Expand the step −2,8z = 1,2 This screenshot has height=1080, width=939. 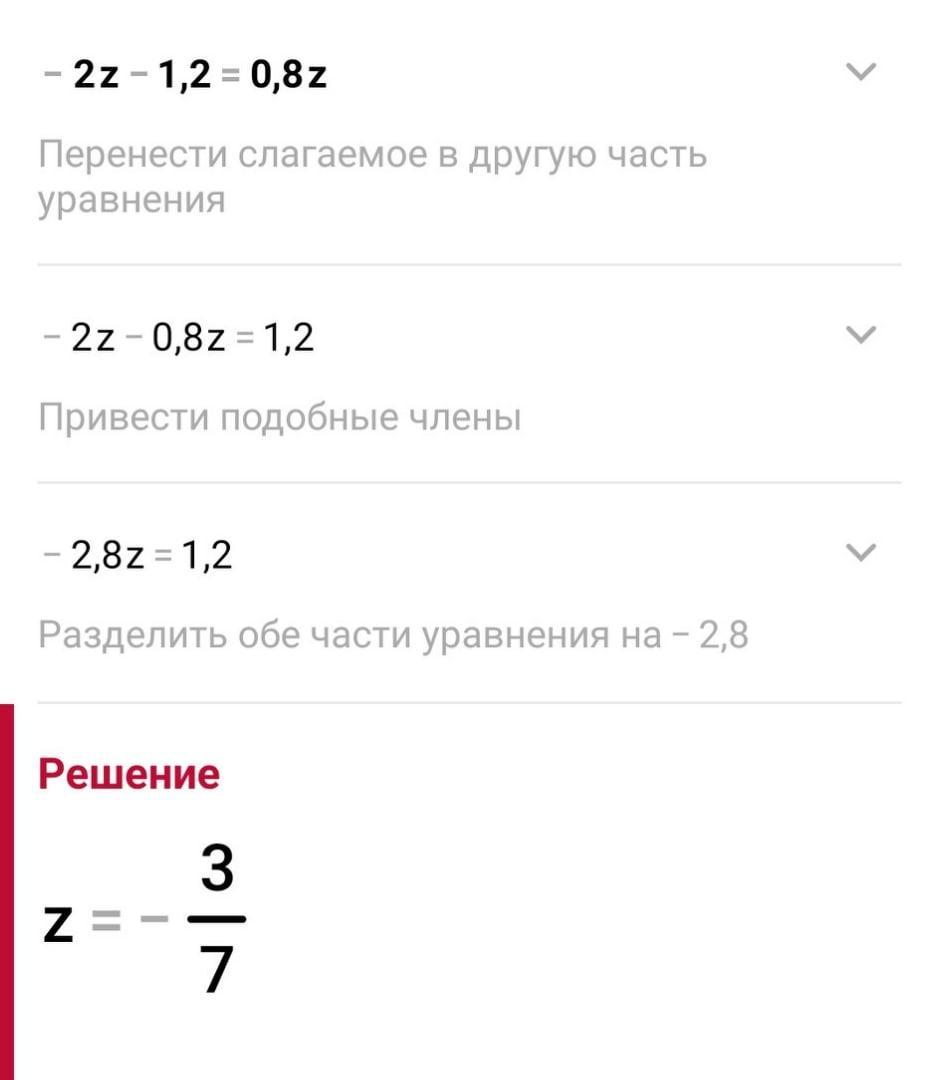click(860, 551)
